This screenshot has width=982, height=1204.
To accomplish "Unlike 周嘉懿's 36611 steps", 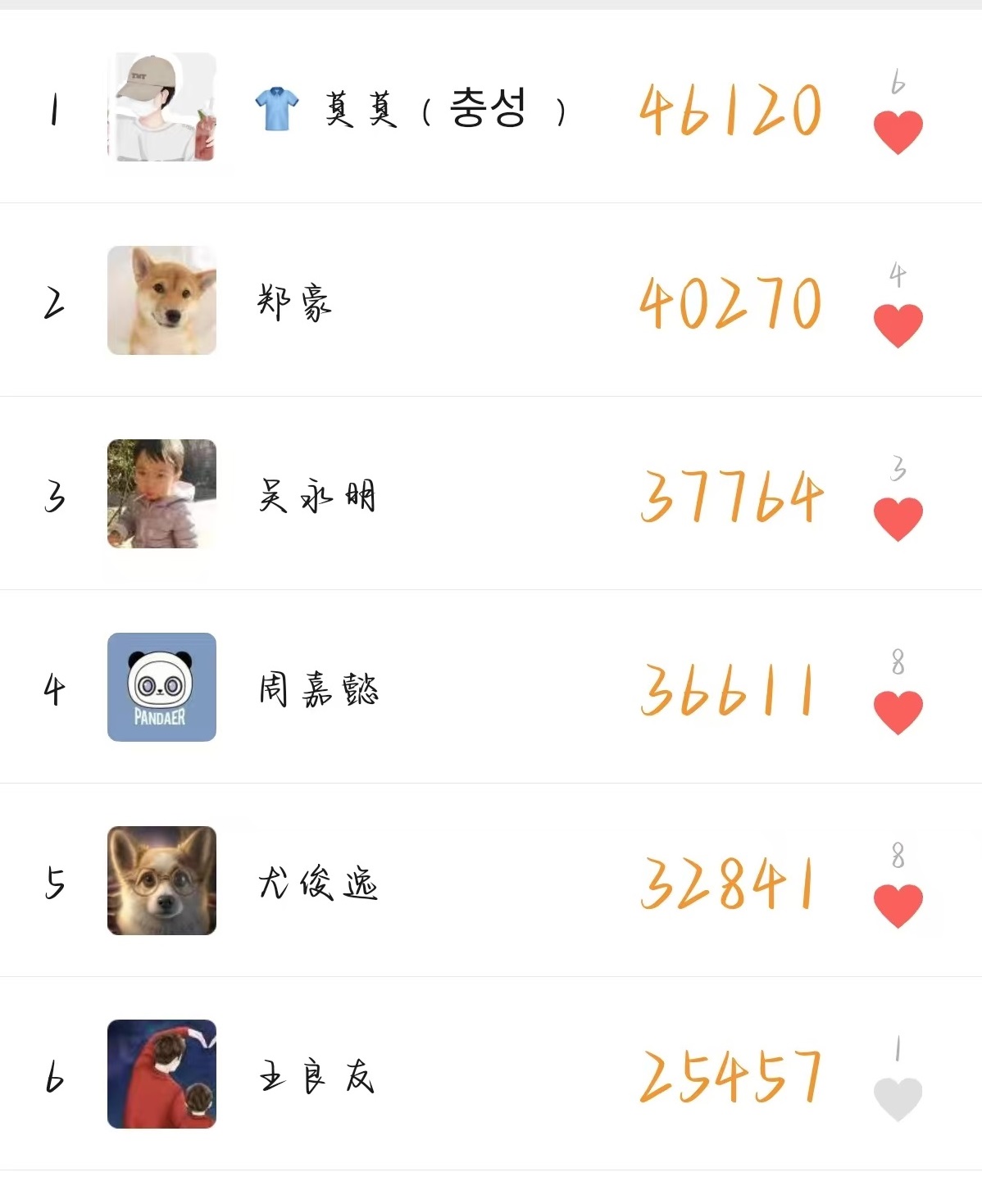I will point(898,711).
